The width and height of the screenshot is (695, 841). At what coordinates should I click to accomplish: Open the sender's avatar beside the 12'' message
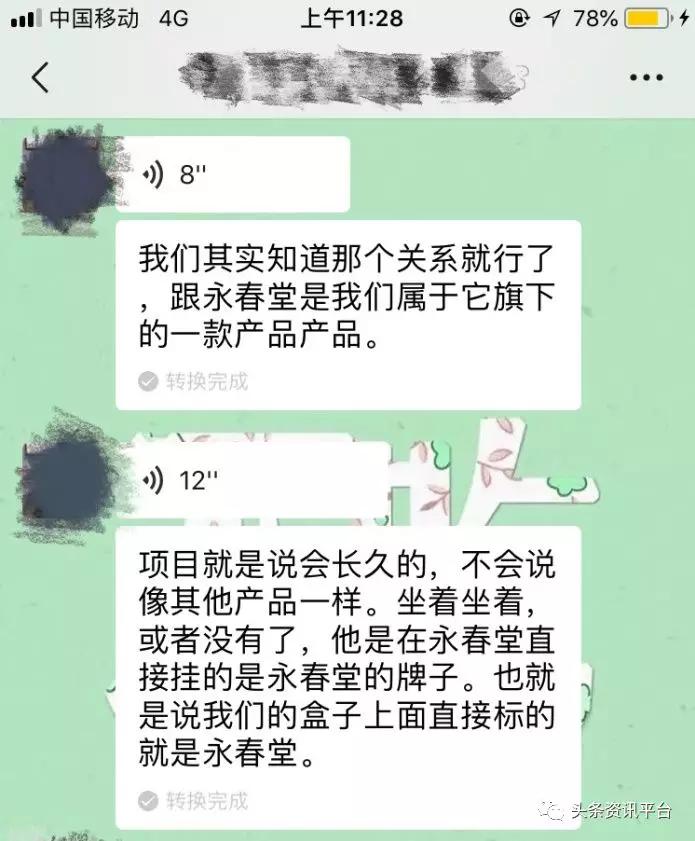click(66, 477)
